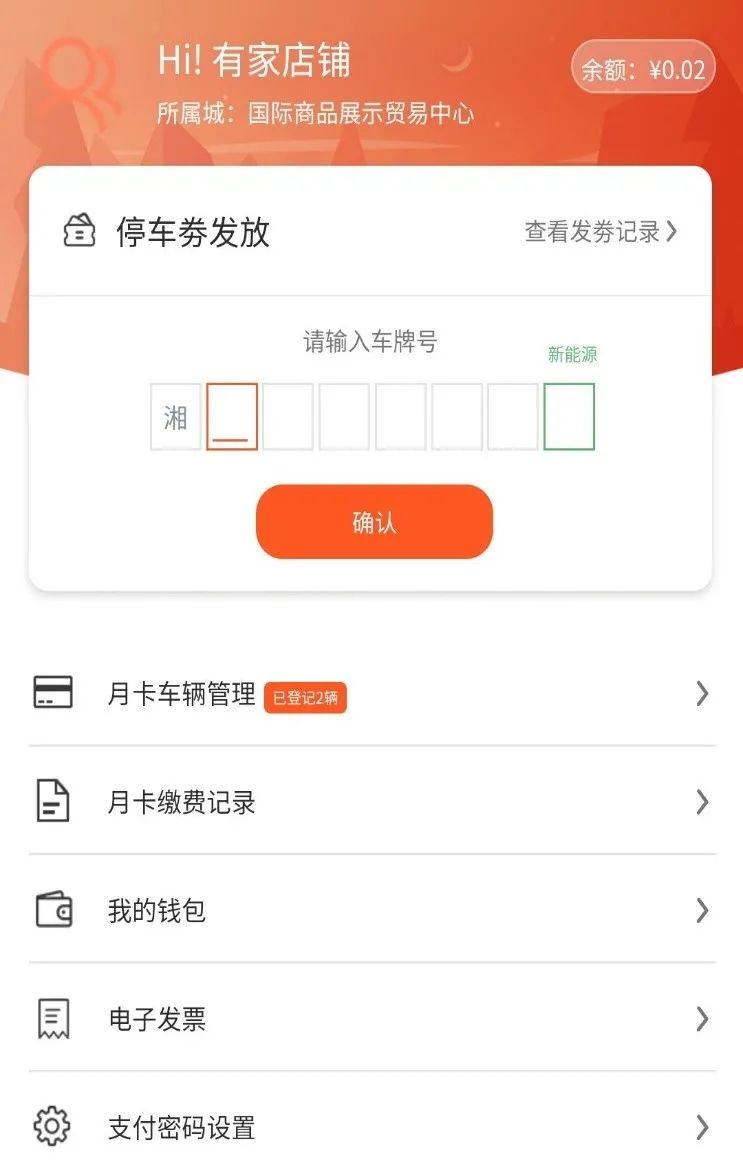
Task: Tap the 确认 button
Action: 374,522
